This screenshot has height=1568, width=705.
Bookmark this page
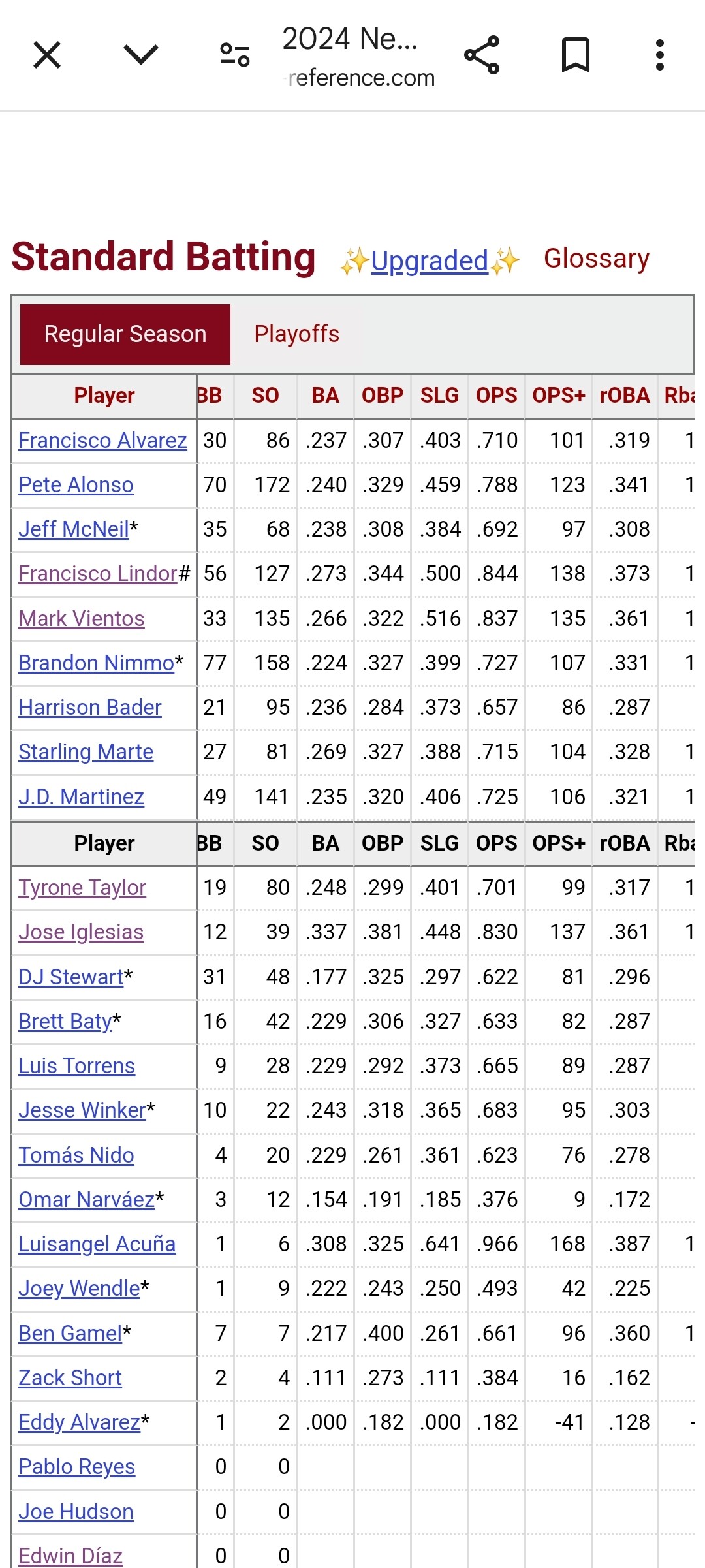point(576,55)
